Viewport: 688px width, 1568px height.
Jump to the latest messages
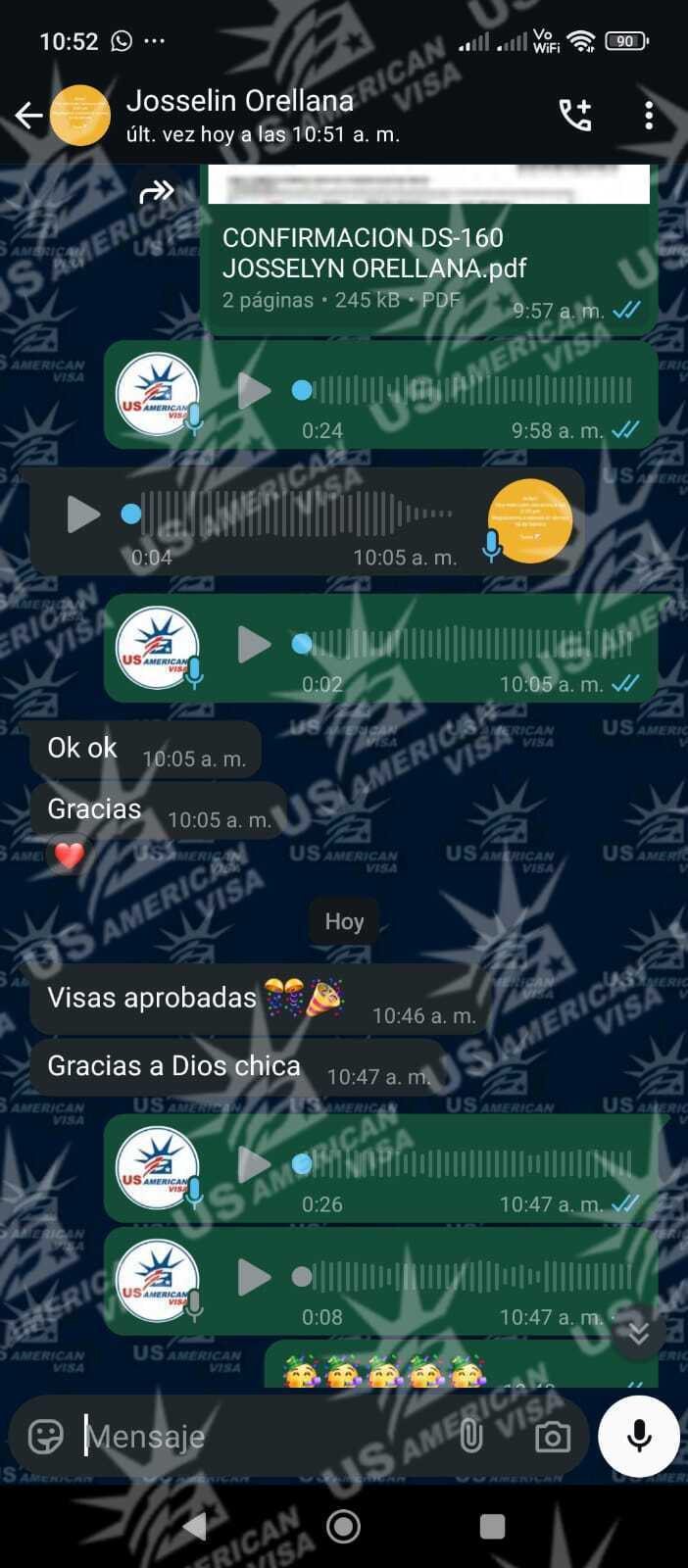[639, 1333]
